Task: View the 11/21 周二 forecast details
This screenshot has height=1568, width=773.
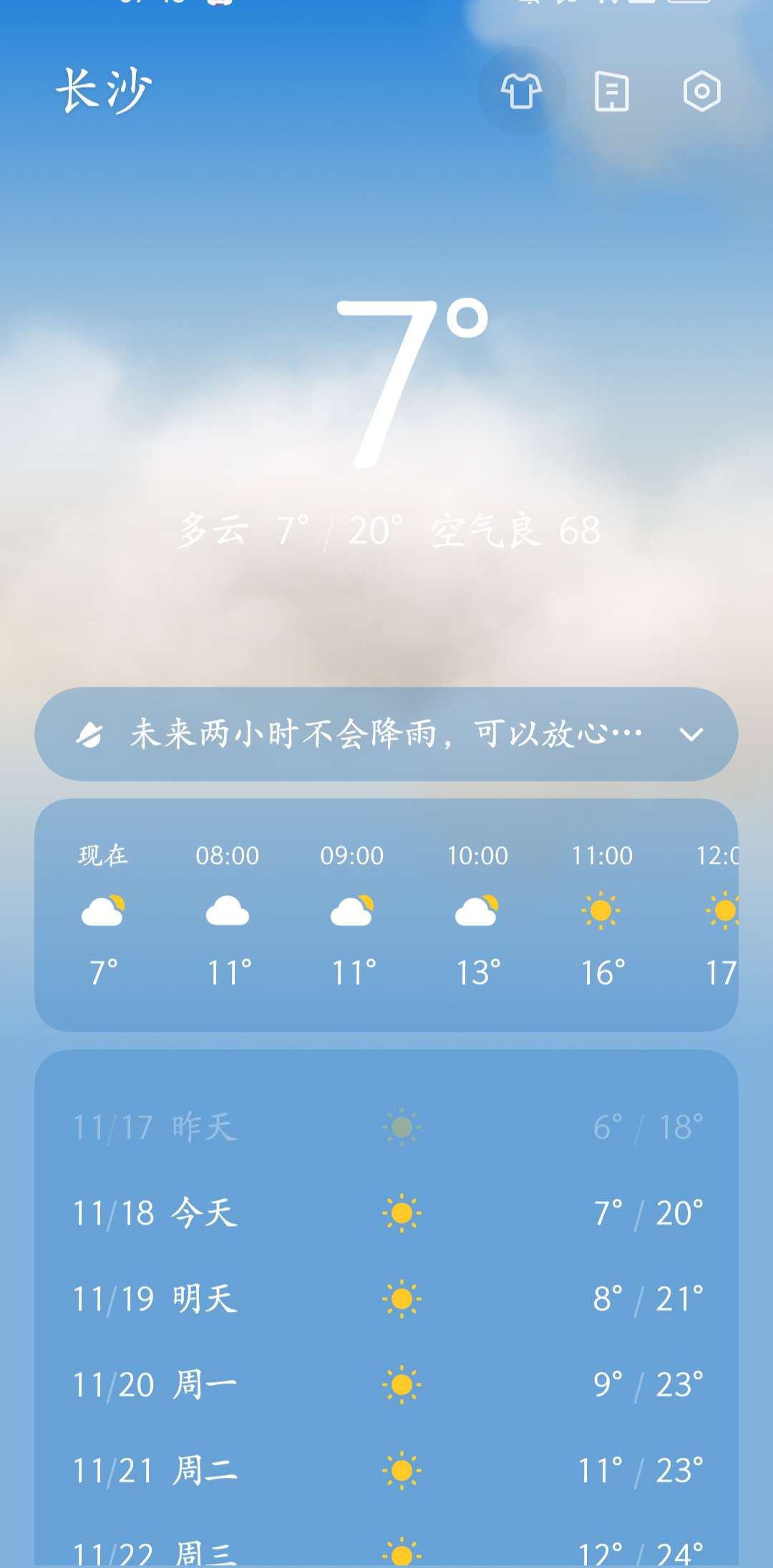Action: pyautogui.click(x=386, y=1471)
